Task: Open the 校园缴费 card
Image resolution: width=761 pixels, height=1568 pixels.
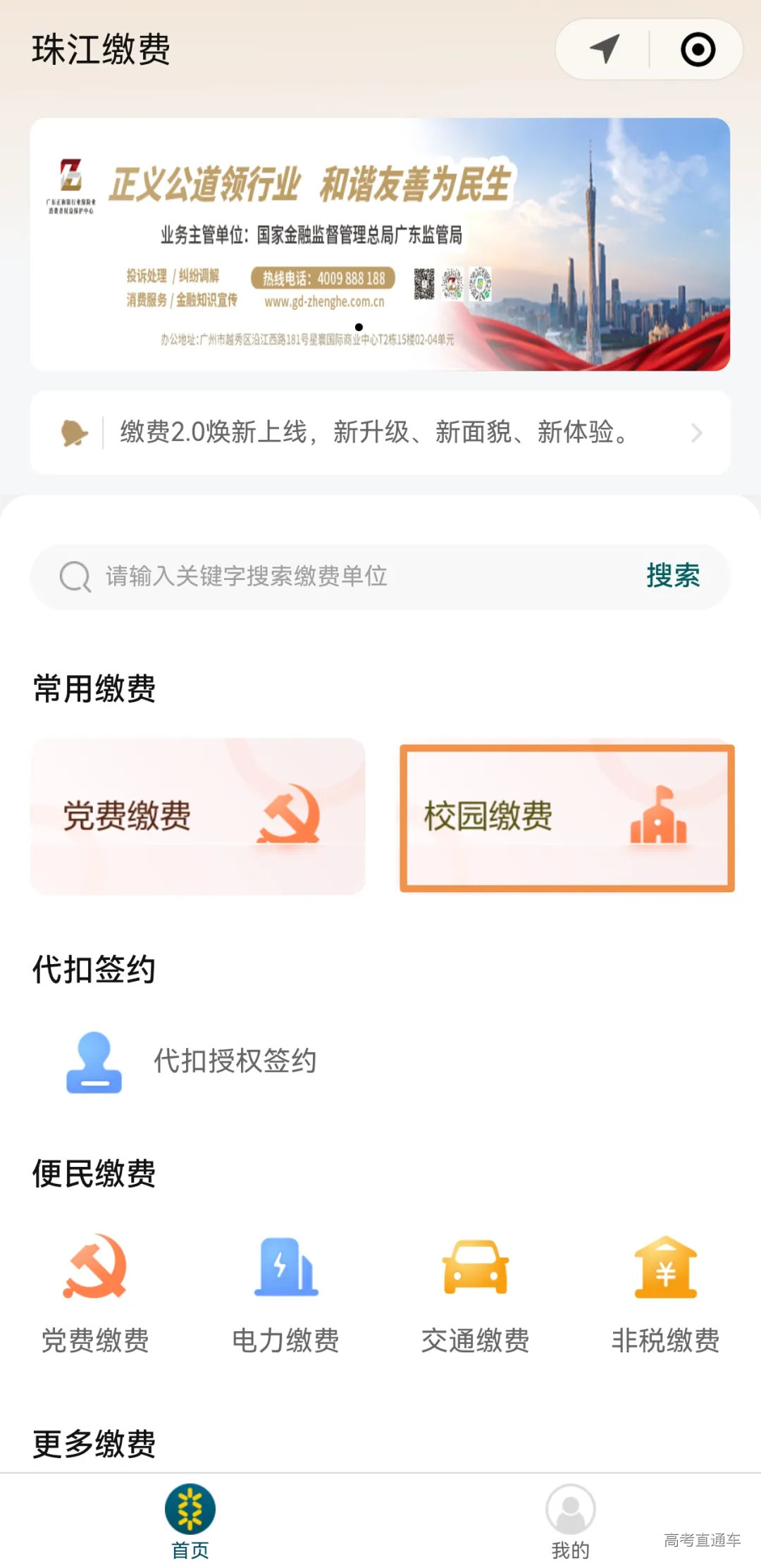Action: (566, 816)
